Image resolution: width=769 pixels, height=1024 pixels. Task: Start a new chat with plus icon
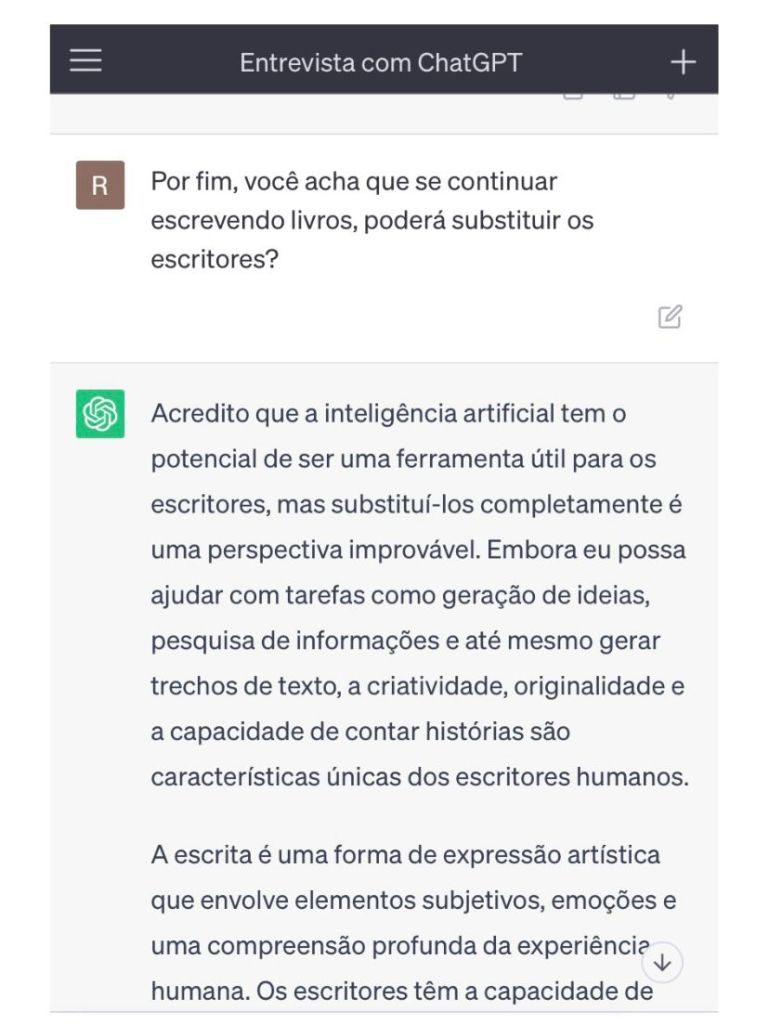point(682,62)
